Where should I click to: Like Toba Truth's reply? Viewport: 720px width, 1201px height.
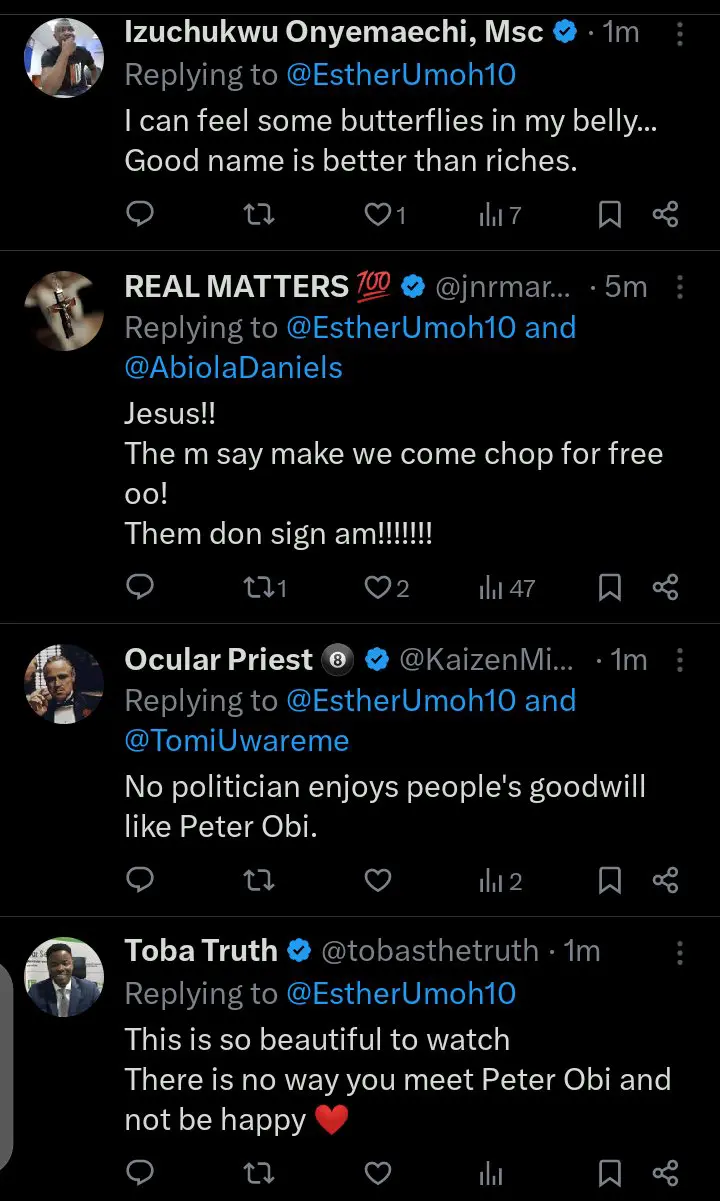[378, 1172]
